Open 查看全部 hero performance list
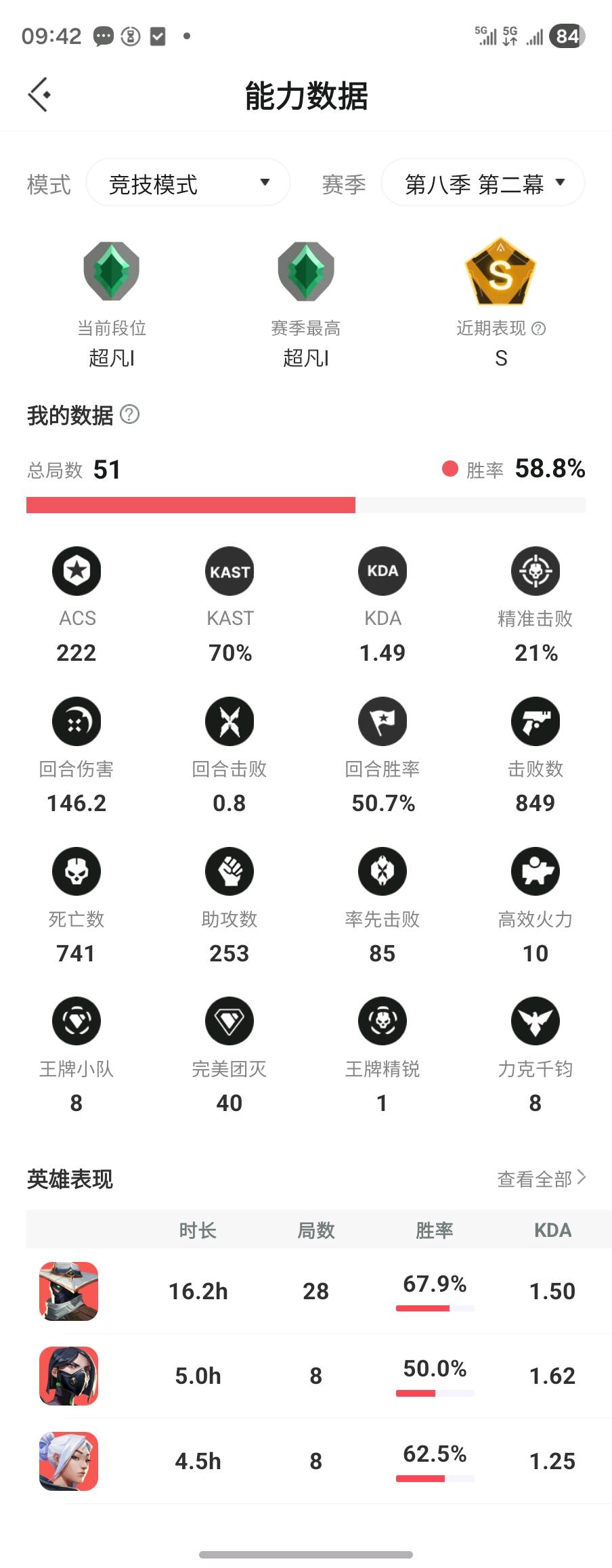 [541, 1179]
